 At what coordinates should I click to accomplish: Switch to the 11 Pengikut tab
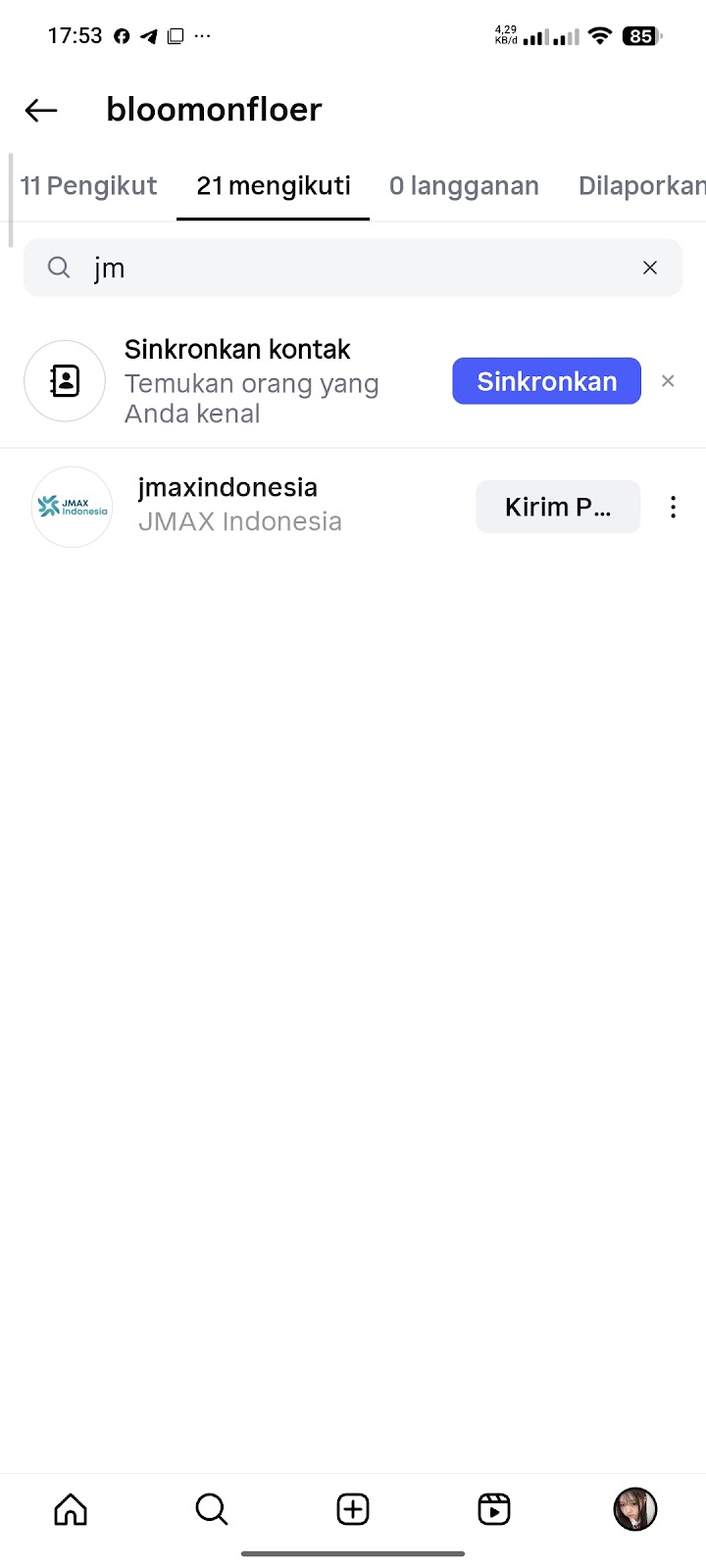pyautogui.click(x=88, y=186)
